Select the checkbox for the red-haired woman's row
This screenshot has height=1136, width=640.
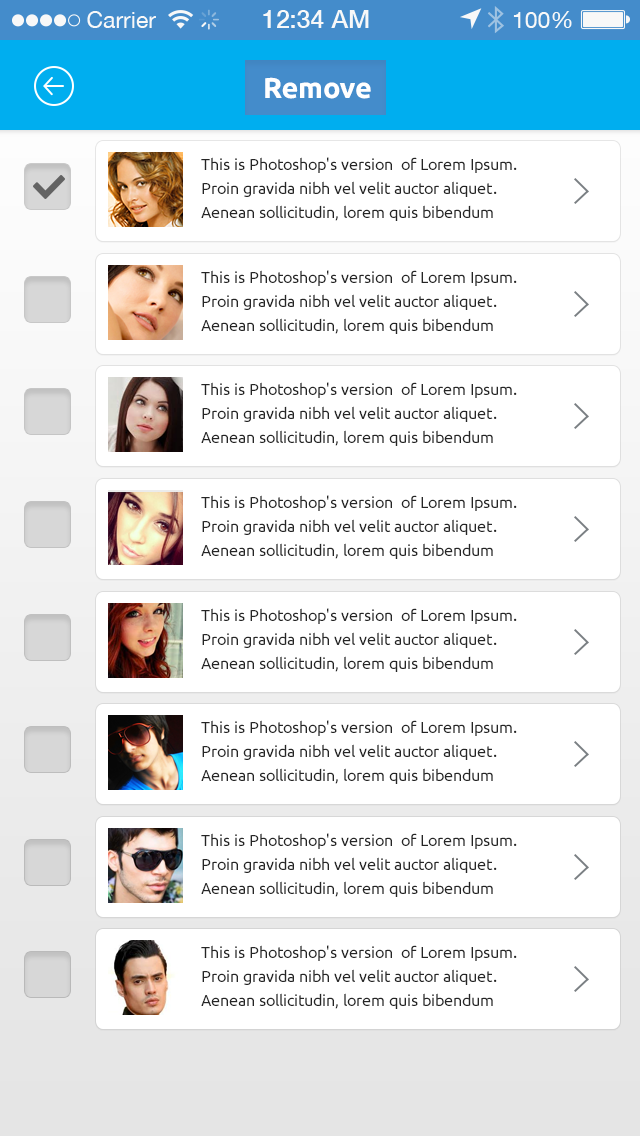point(47,638)
